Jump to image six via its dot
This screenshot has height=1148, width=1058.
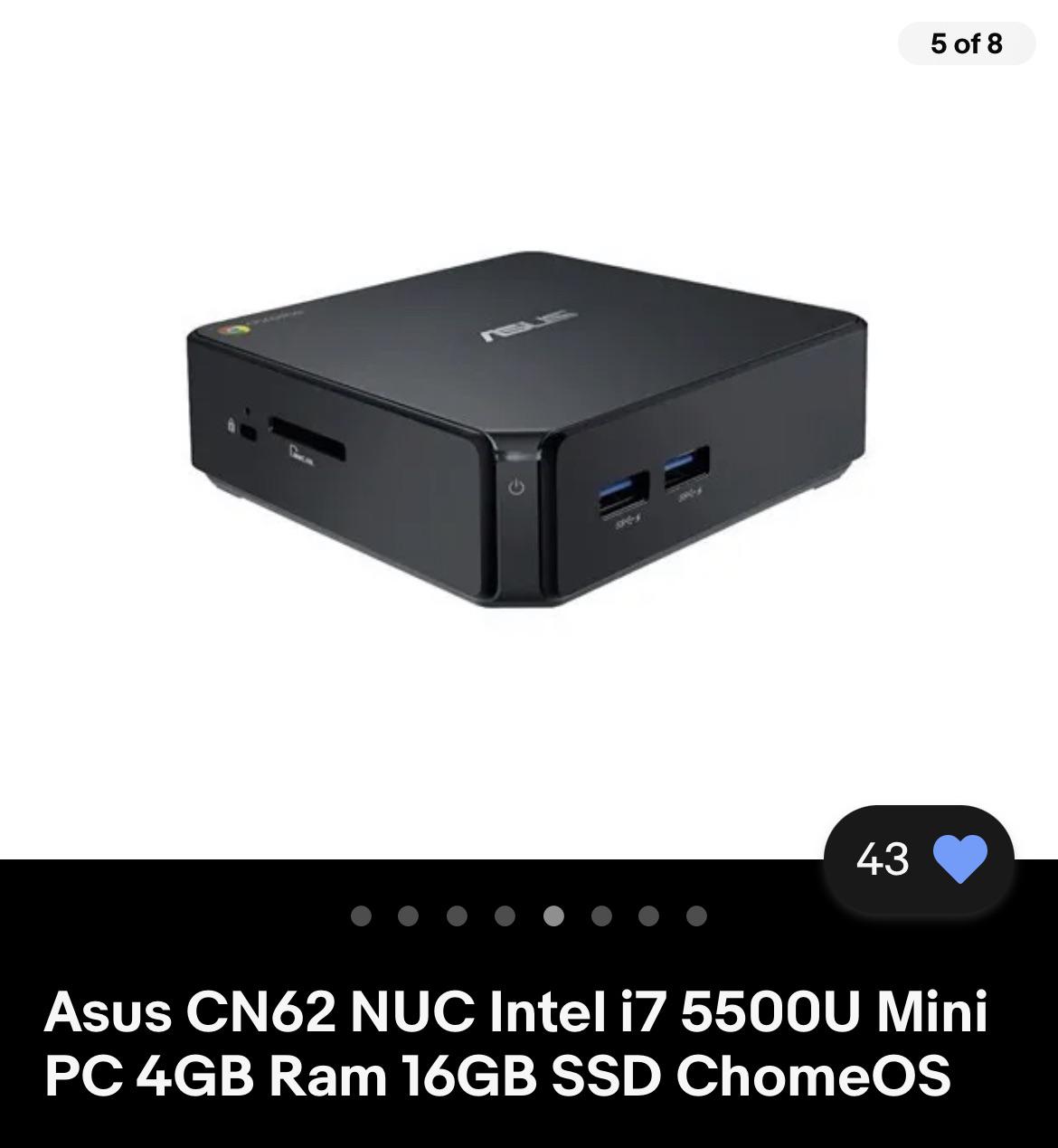(601, 913)
